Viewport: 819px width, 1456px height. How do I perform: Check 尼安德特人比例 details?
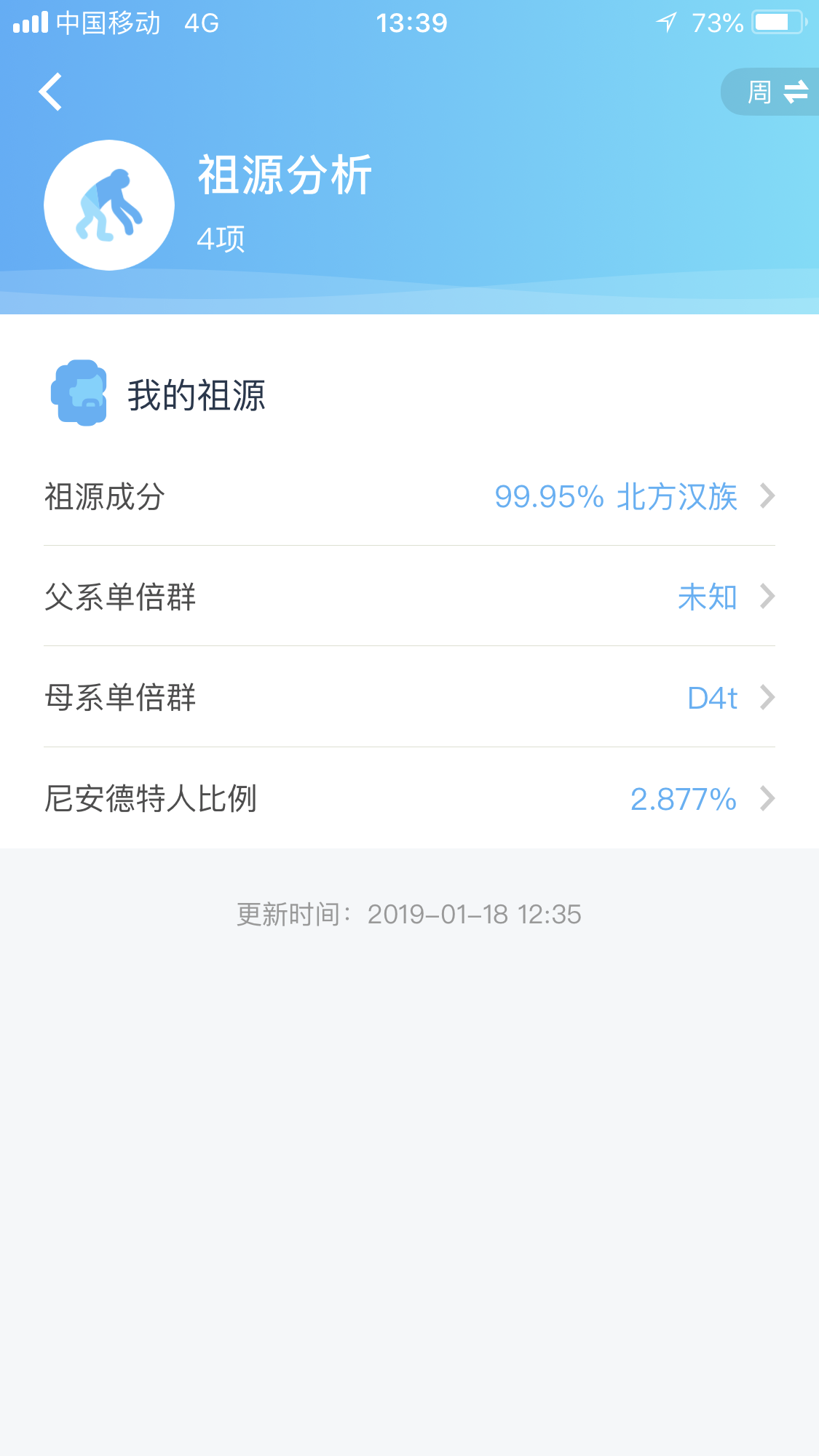[409, 798]
